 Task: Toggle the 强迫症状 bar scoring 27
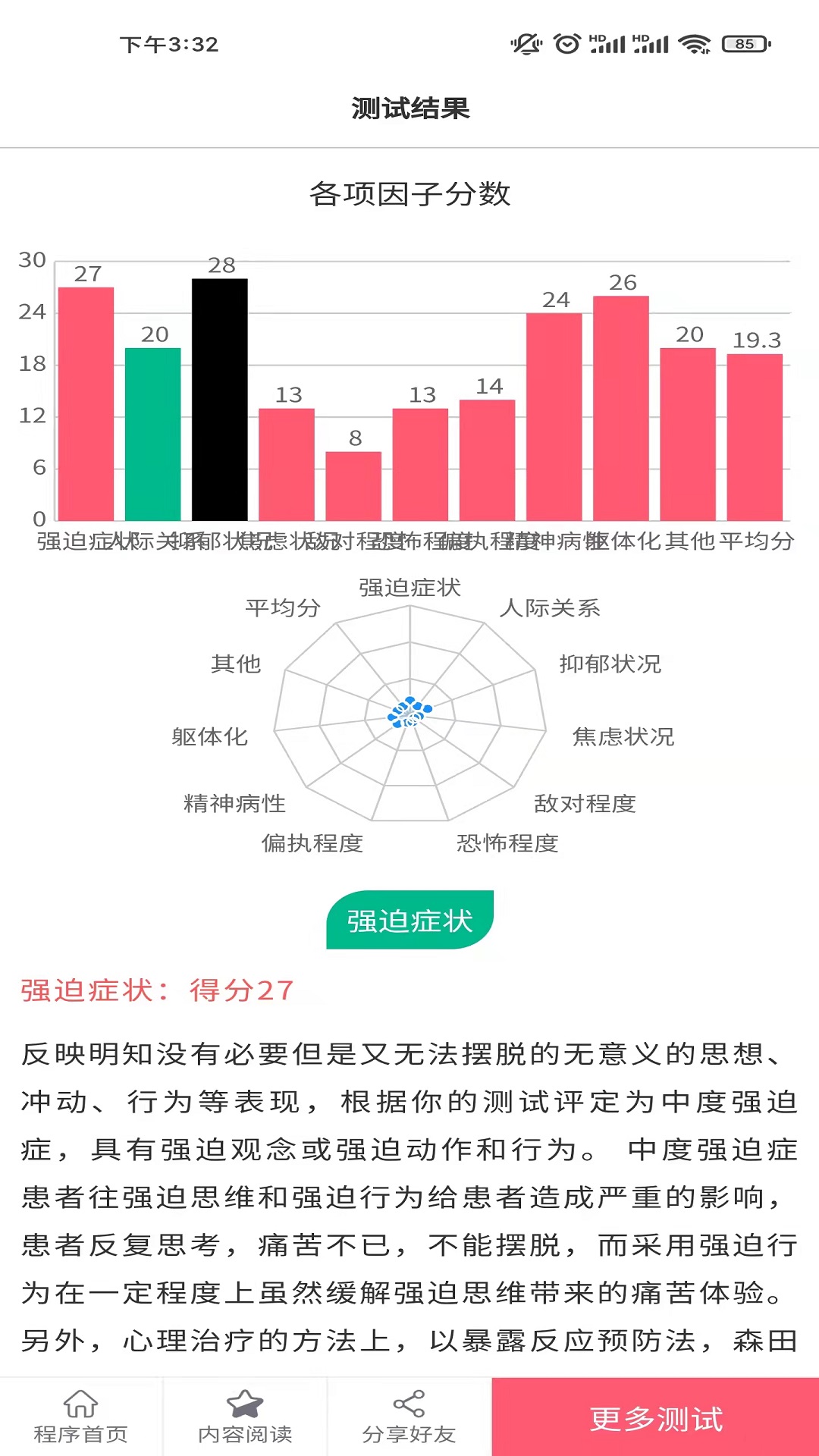87,402
